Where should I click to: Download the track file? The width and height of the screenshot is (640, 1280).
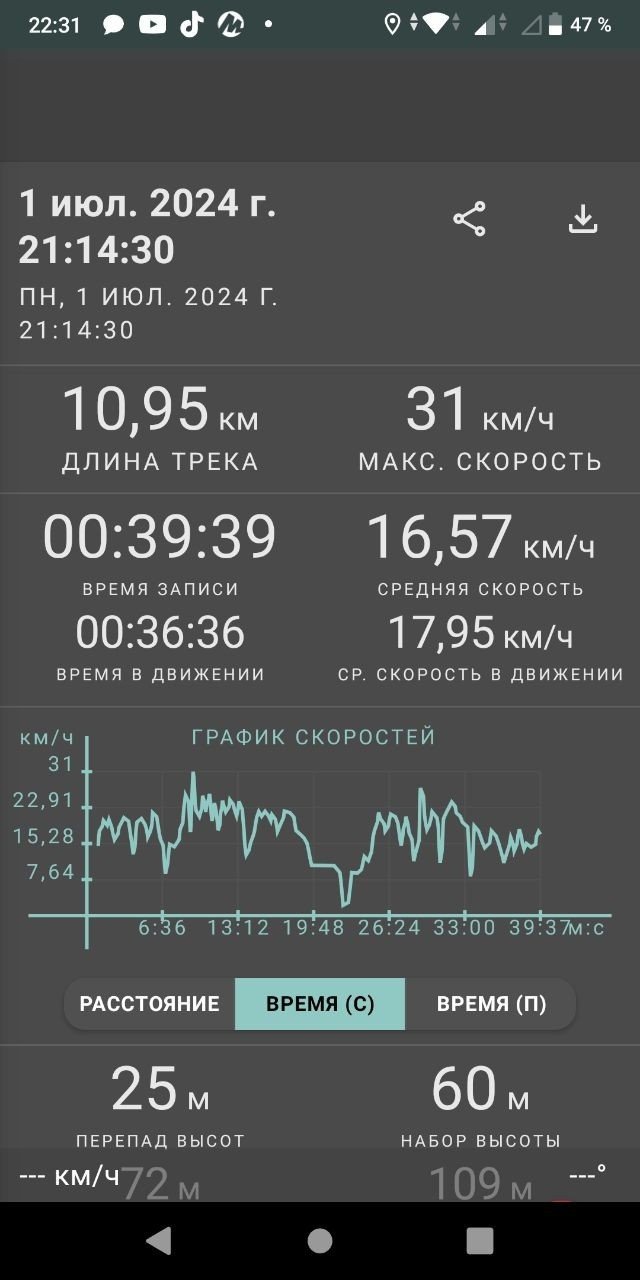click(x=583, y=219)
